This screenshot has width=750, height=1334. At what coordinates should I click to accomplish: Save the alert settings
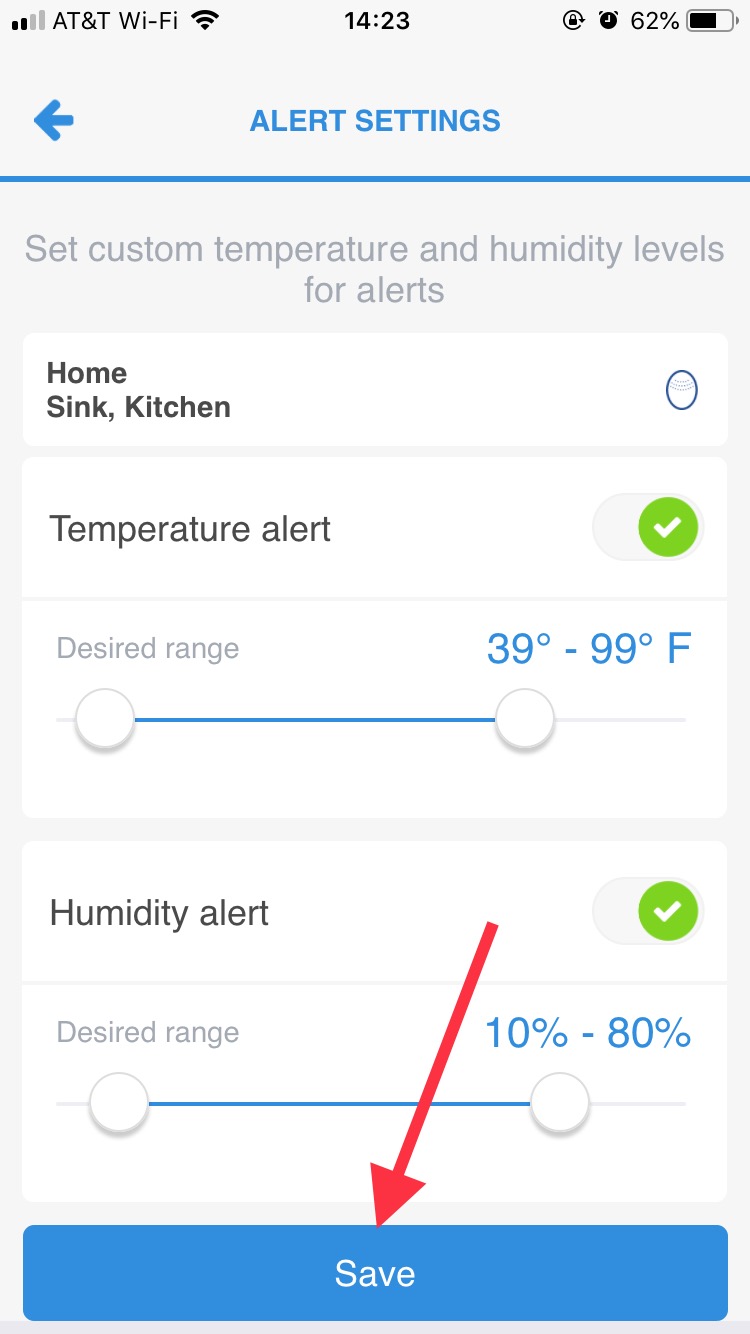[375, 1273]
